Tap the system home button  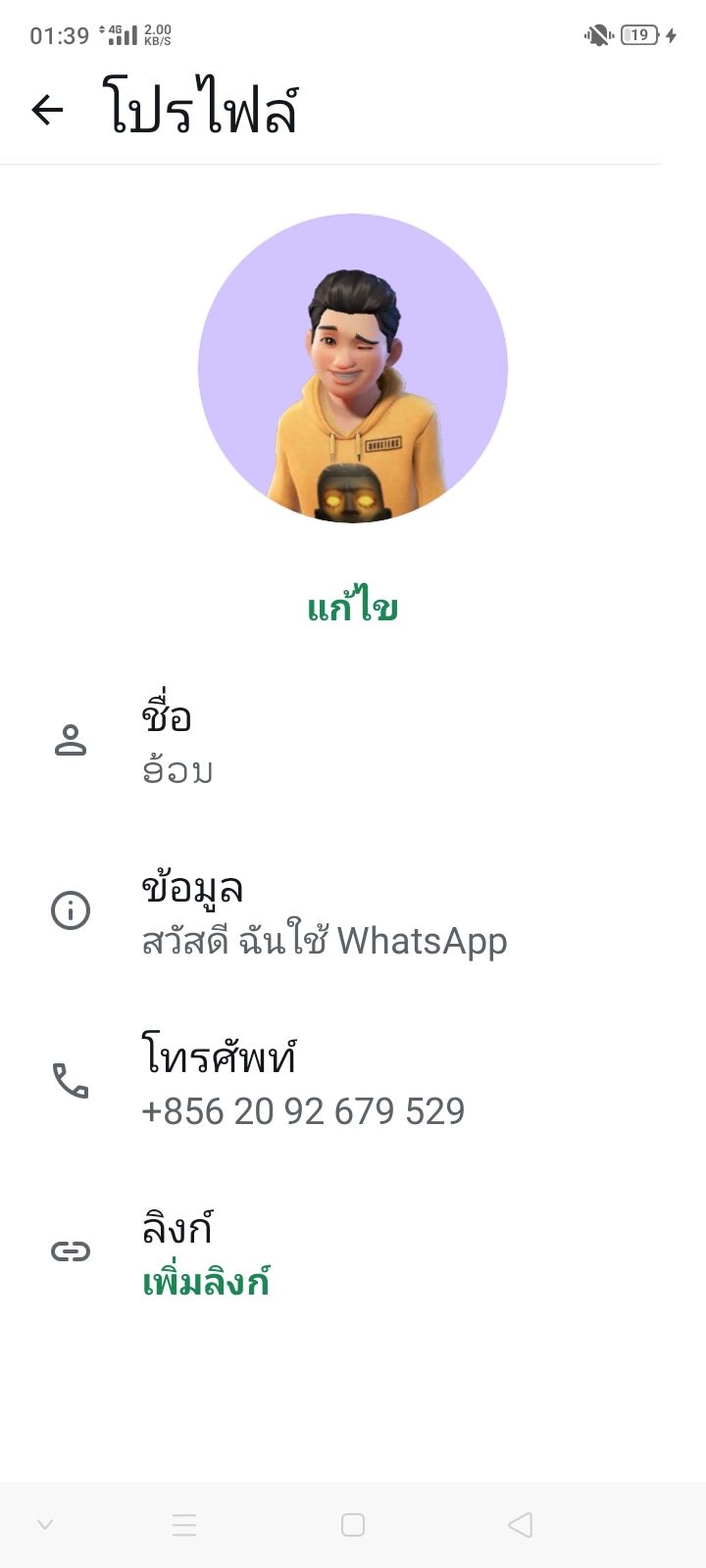353,1525
